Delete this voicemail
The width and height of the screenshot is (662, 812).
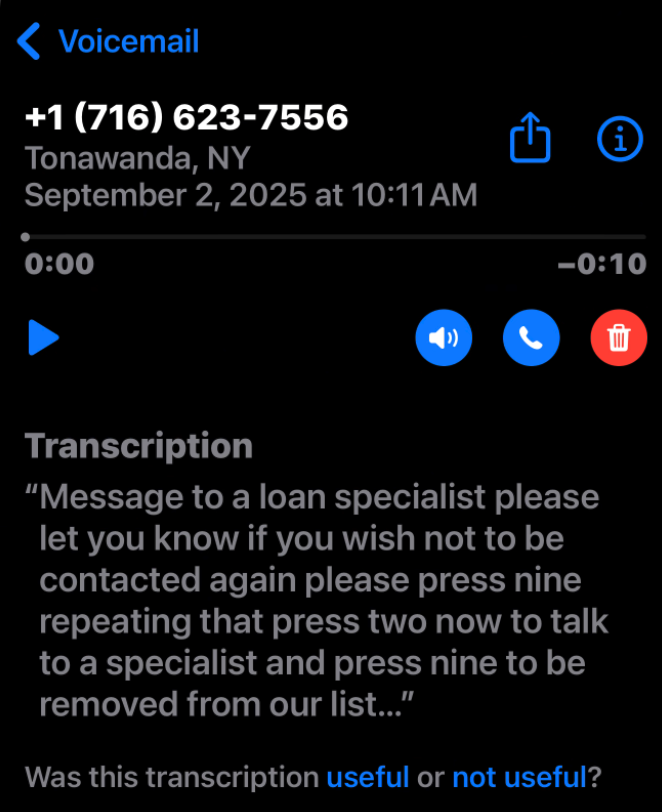tap(619, 338)
